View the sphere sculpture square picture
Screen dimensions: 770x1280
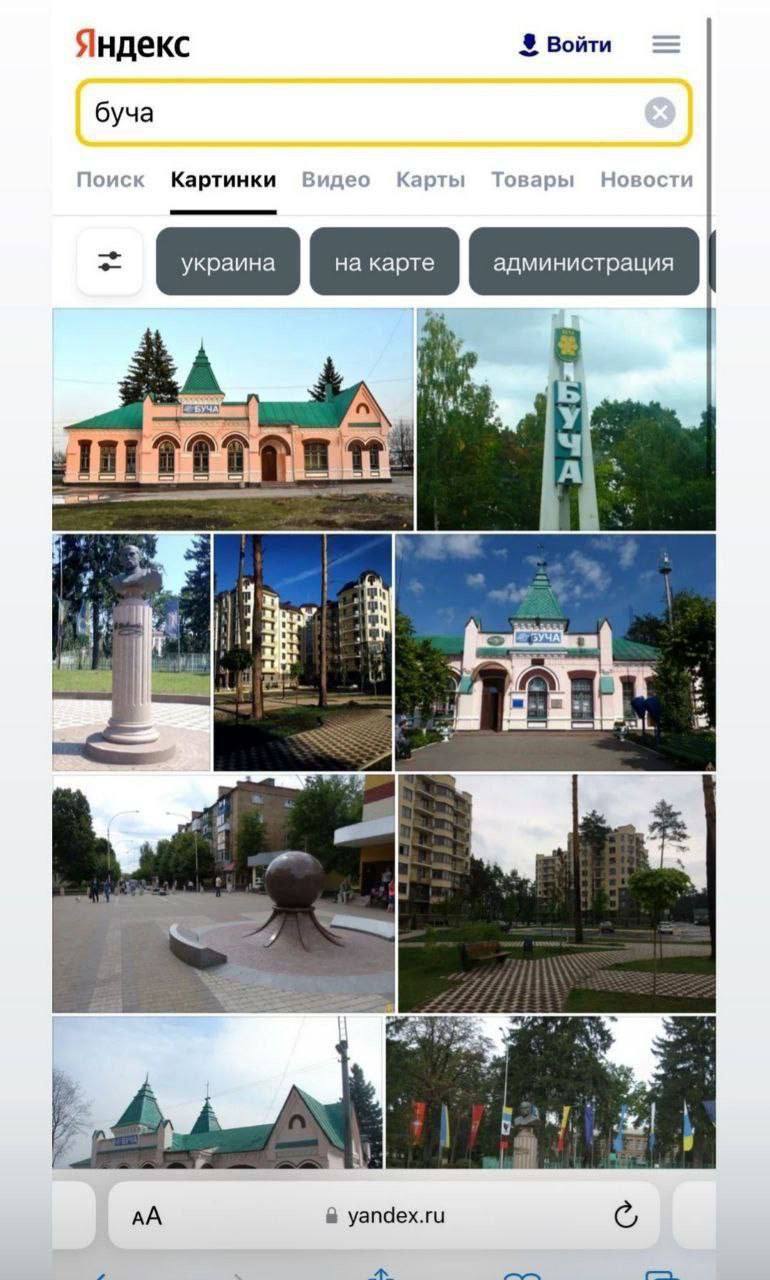click(223, 894)
